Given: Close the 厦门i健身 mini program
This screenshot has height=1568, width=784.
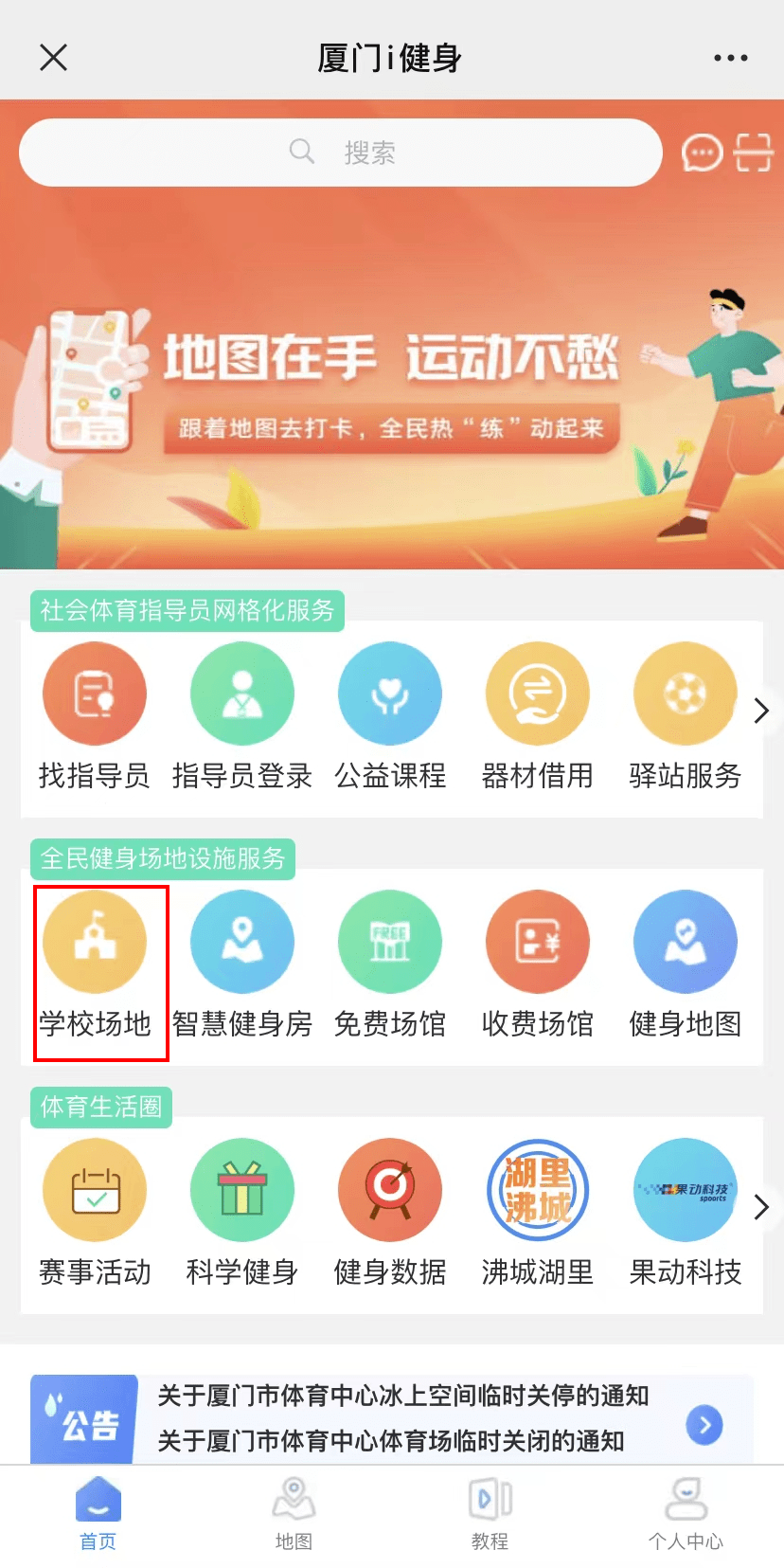Looking at the screenshot, I should click(54, 58).
